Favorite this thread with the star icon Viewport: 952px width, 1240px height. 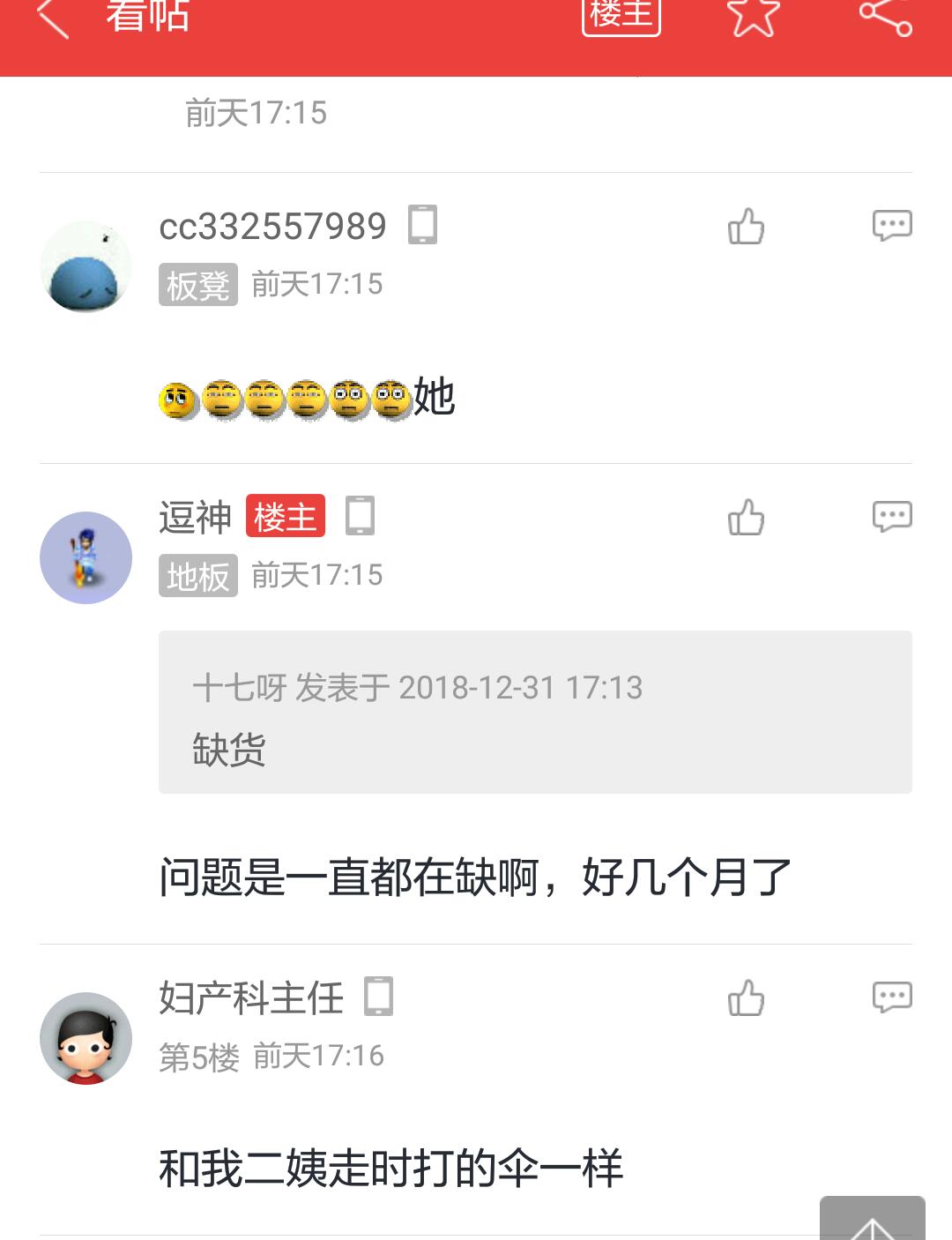tap(753, 16)
